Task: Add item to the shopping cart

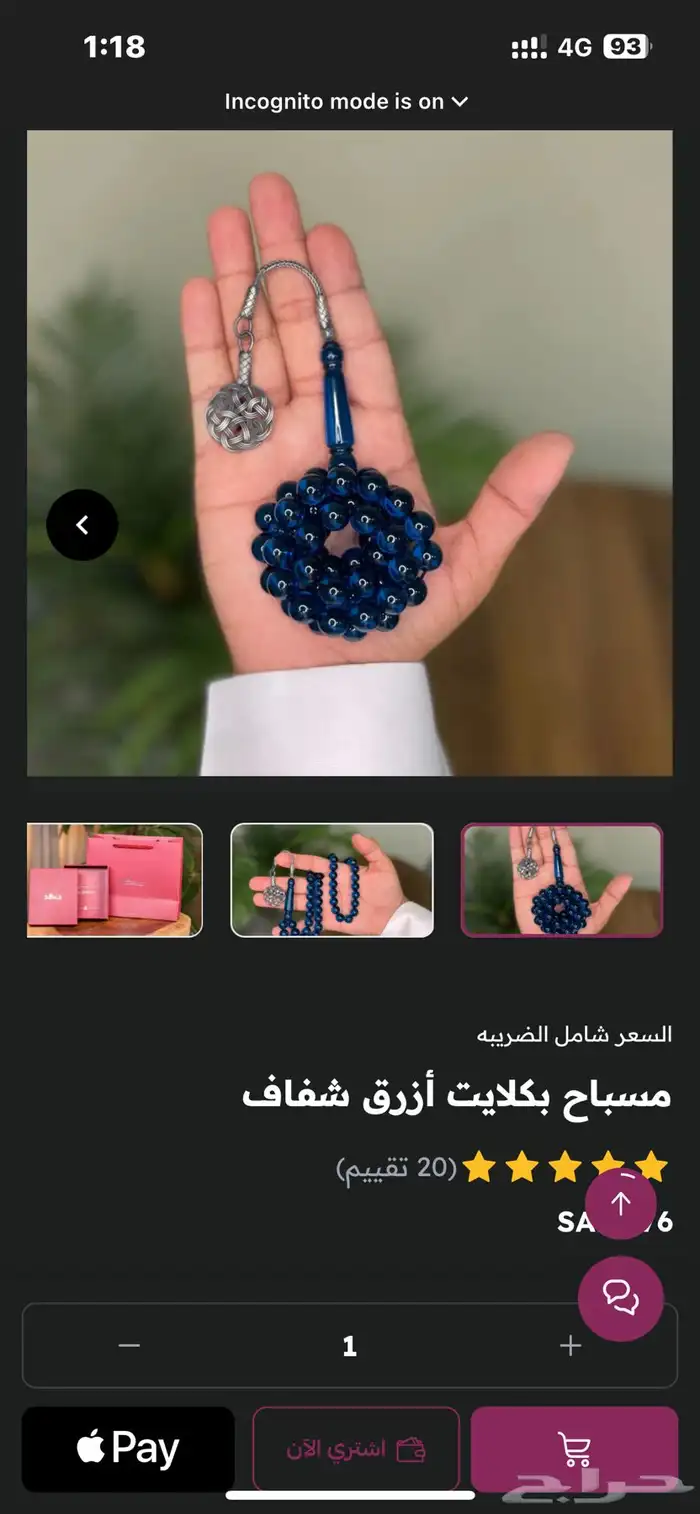Action: click(x=574, y=1449)
